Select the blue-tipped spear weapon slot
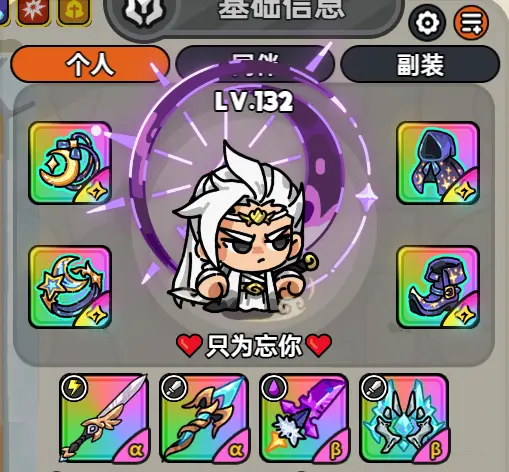The height and width of the screenshot is (472, 509). (204, 419)
